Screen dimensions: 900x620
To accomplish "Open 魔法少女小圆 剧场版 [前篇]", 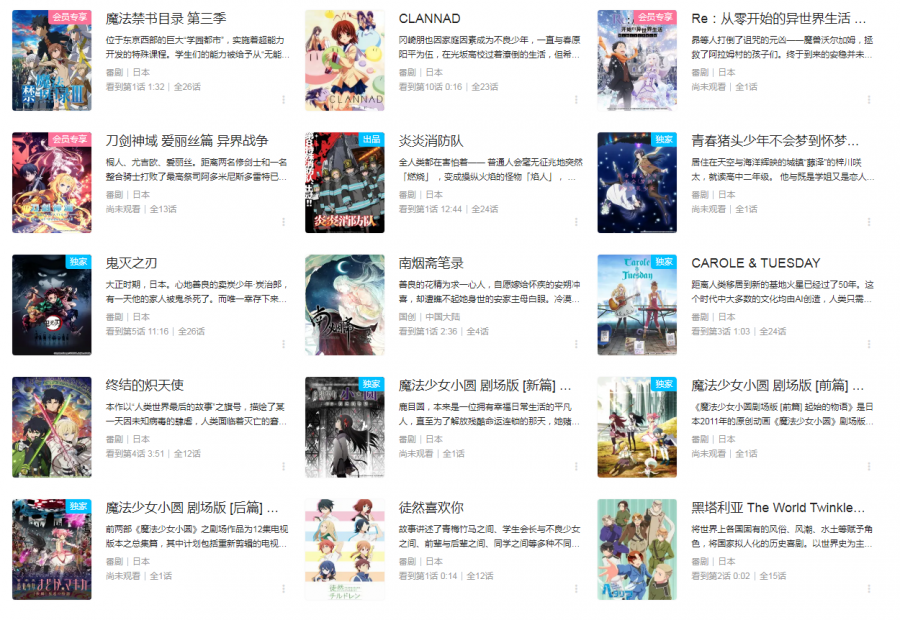I will pyautogui.click(x=778, y=385).
